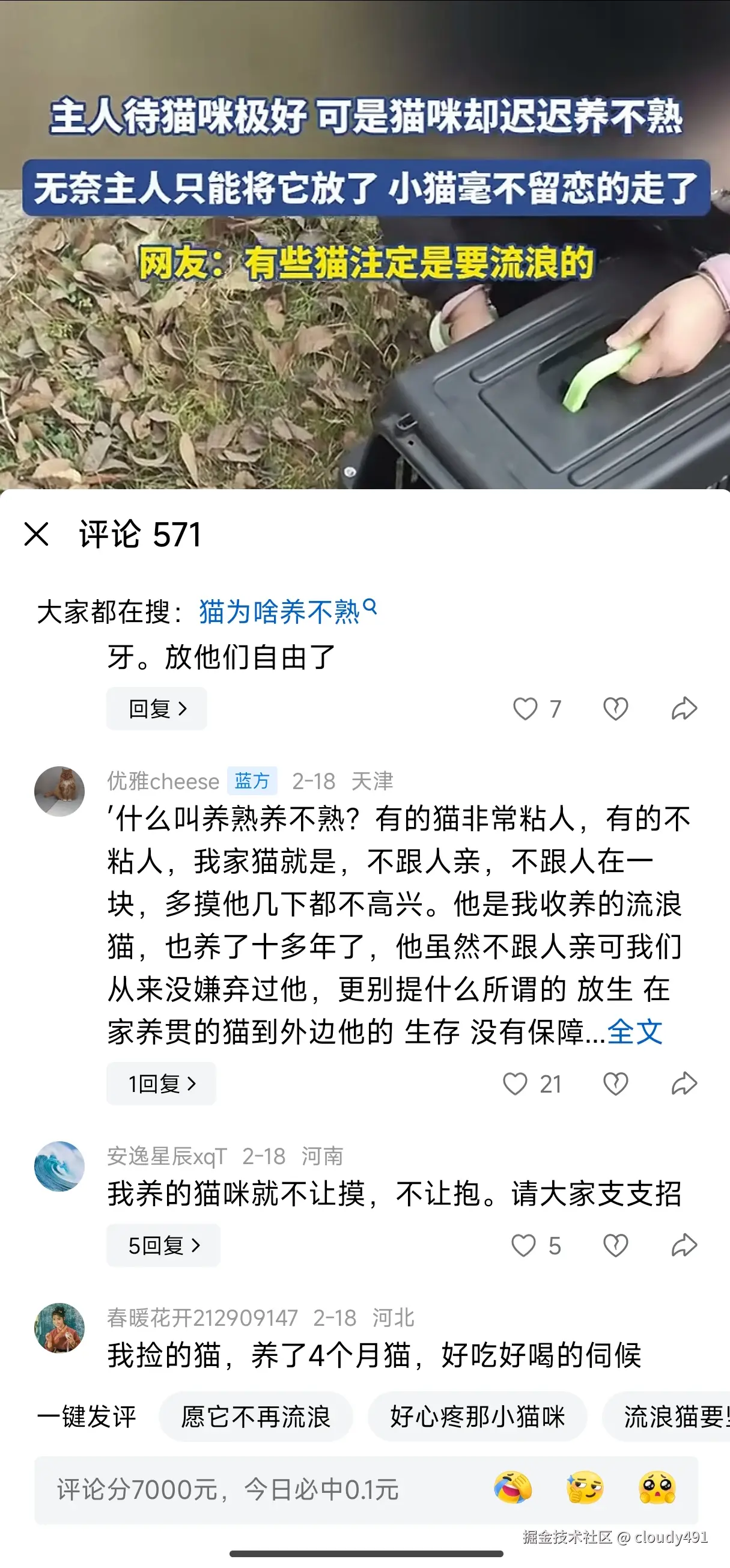Tap the heart icon on 优雅cheese's comment
Image resolution: width=730 pixels, height=1568 pixels.
click(x=518, y=1083)
